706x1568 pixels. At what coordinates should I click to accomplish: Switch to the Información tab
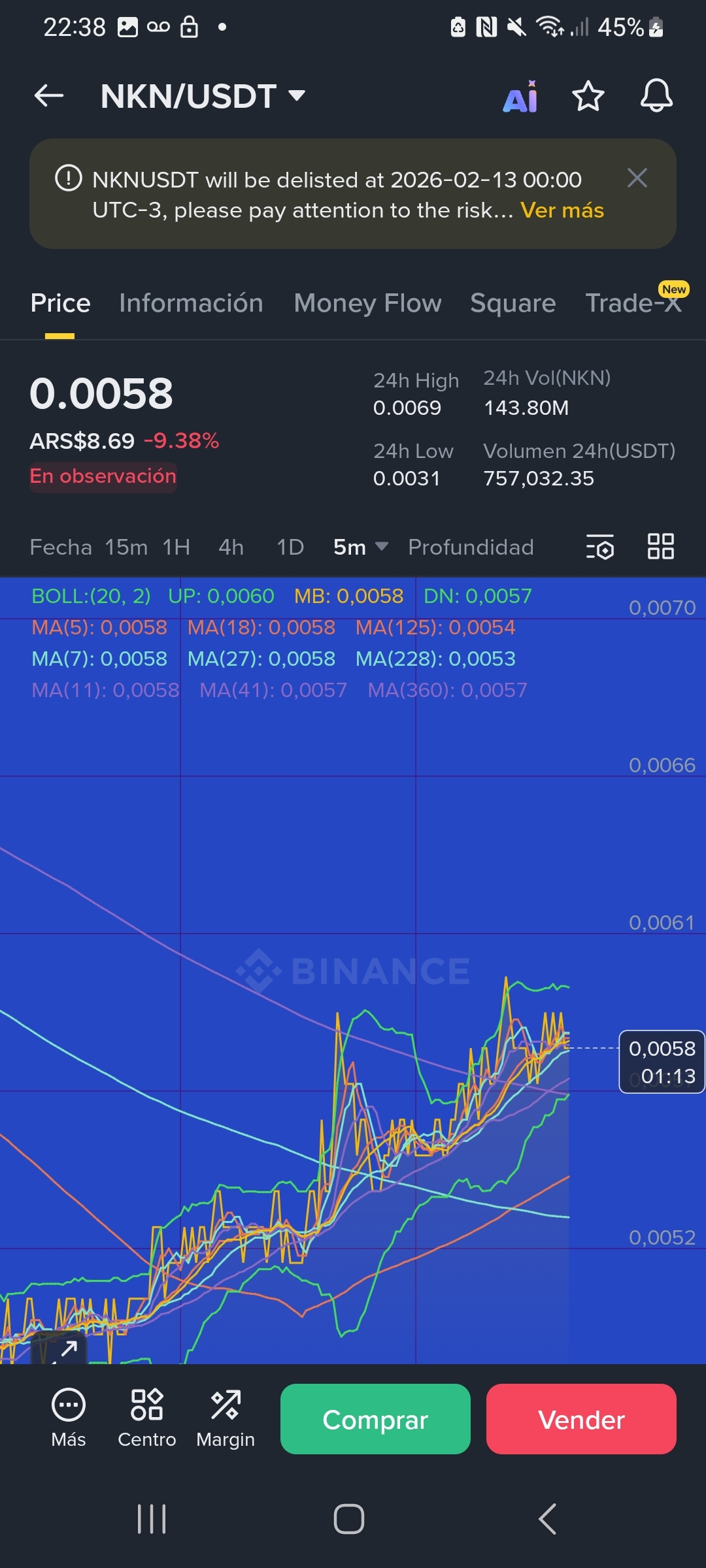pyautogui.click(x=191, y=303)
